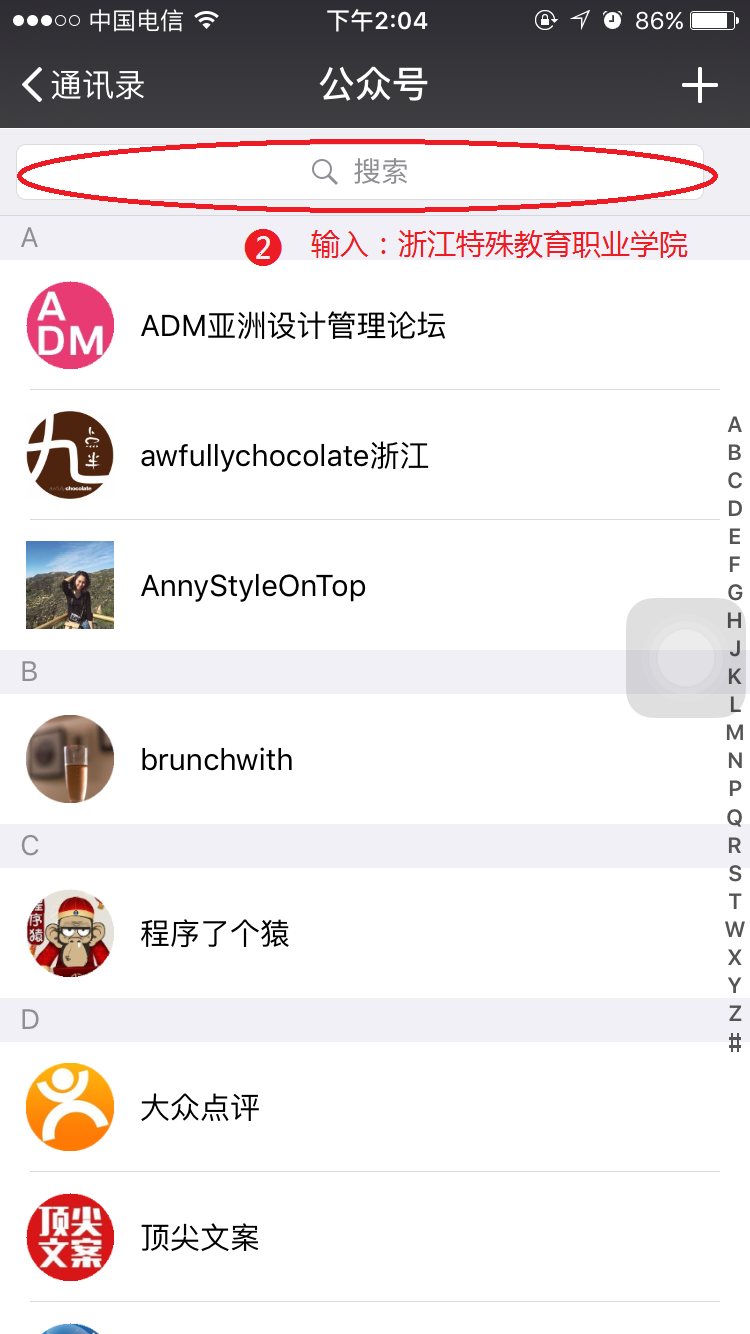Open awfullychocolate浙江 account
Viewport: 750px width, 1334px height.
(285, 456)
